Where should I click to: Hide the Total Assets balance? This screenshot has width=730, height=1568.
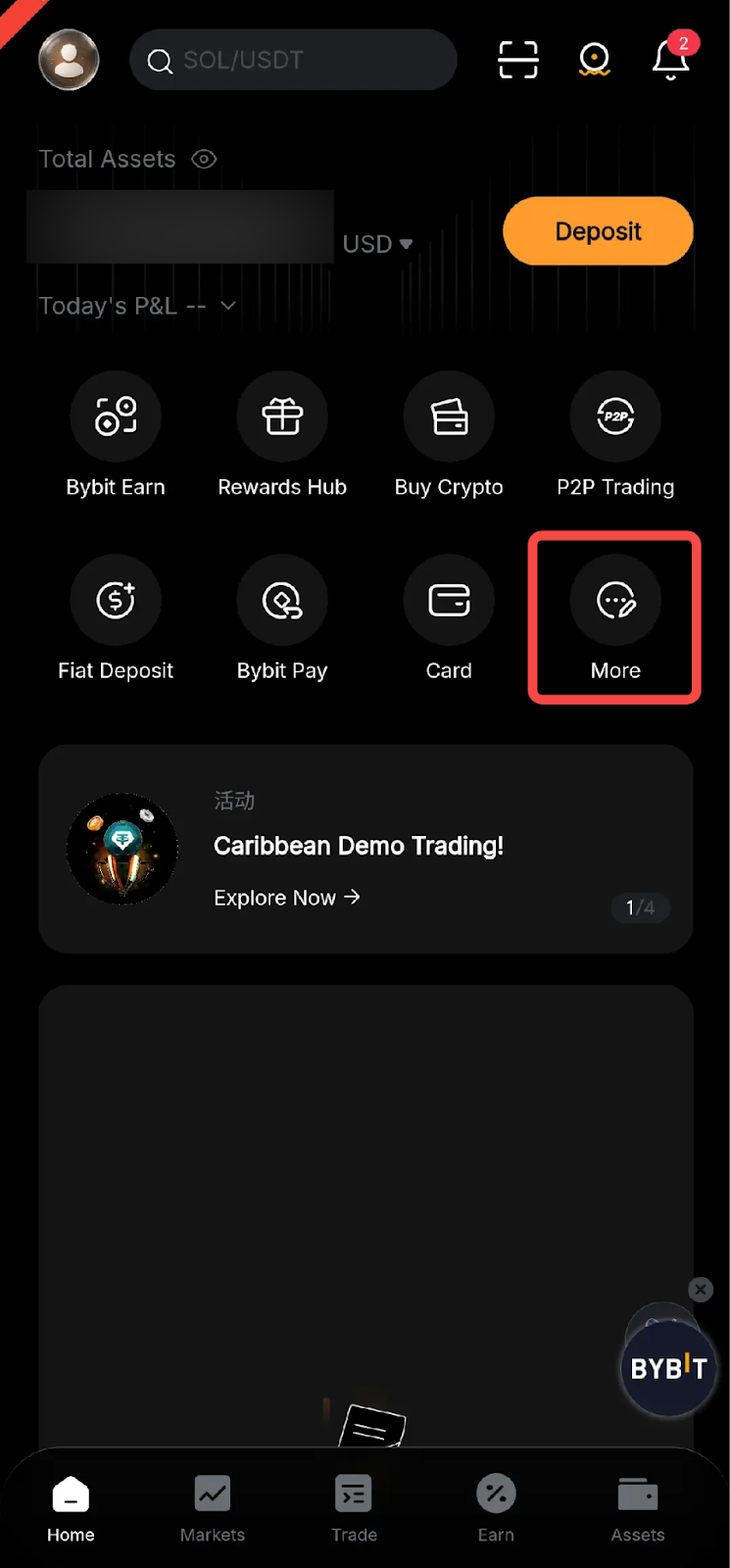204,160
